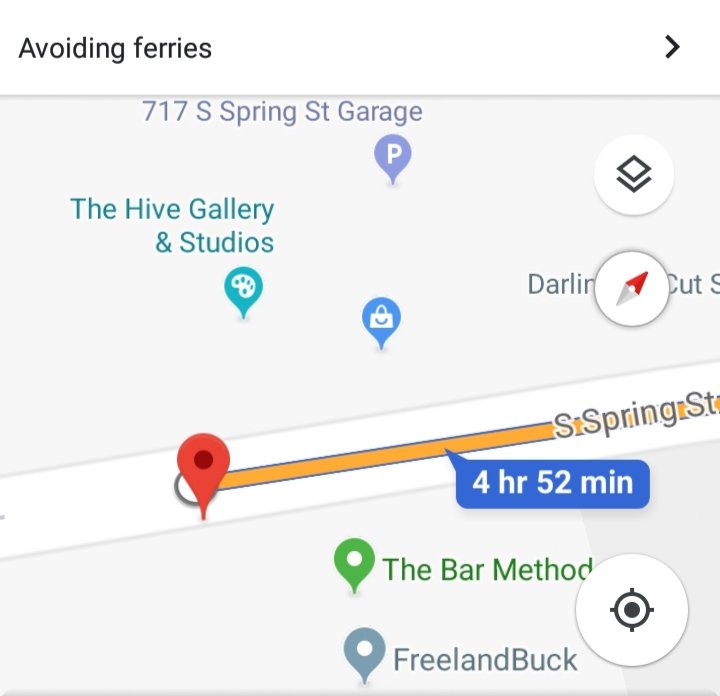Viewport: 720px width, 696px height.
Task: Open The Hive Gallery & Studios marker
Action: pos(242,291)
